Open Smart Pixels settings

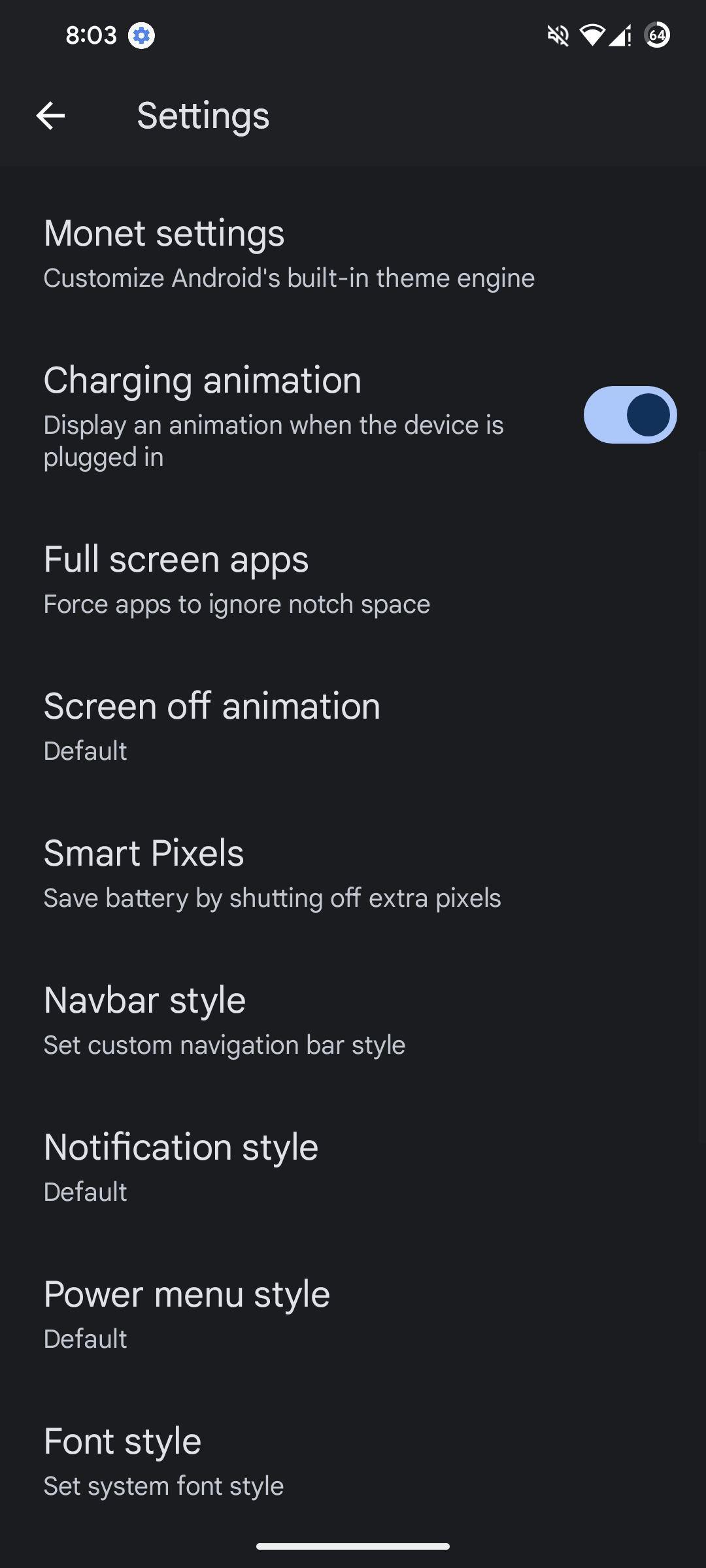353,874
